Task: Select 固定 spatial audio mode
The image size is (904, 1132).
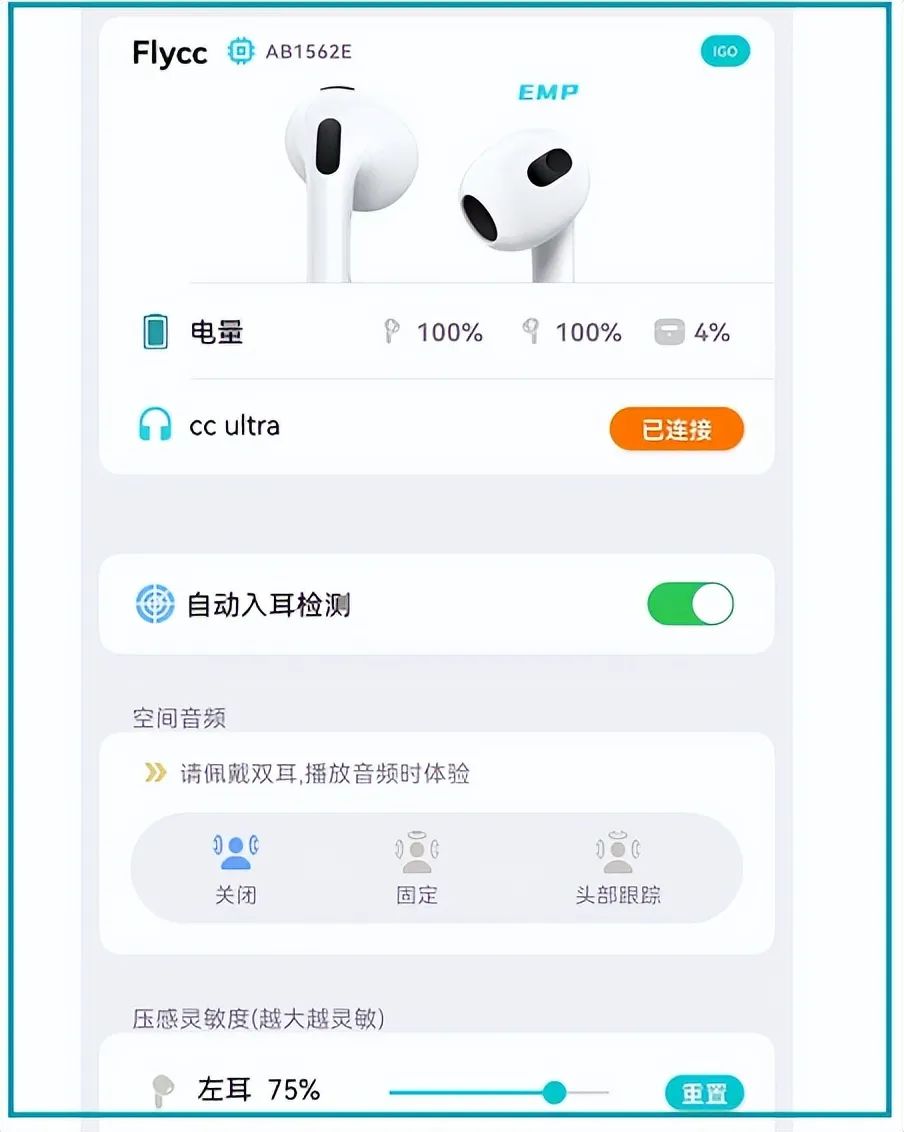Action: 416,868
